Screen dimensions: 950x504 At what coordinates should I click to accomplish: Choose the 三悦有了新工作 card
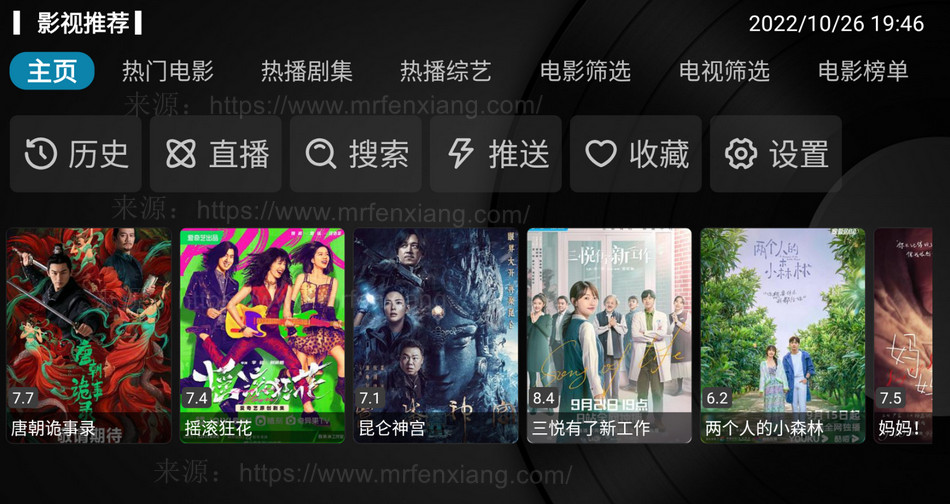609,335
